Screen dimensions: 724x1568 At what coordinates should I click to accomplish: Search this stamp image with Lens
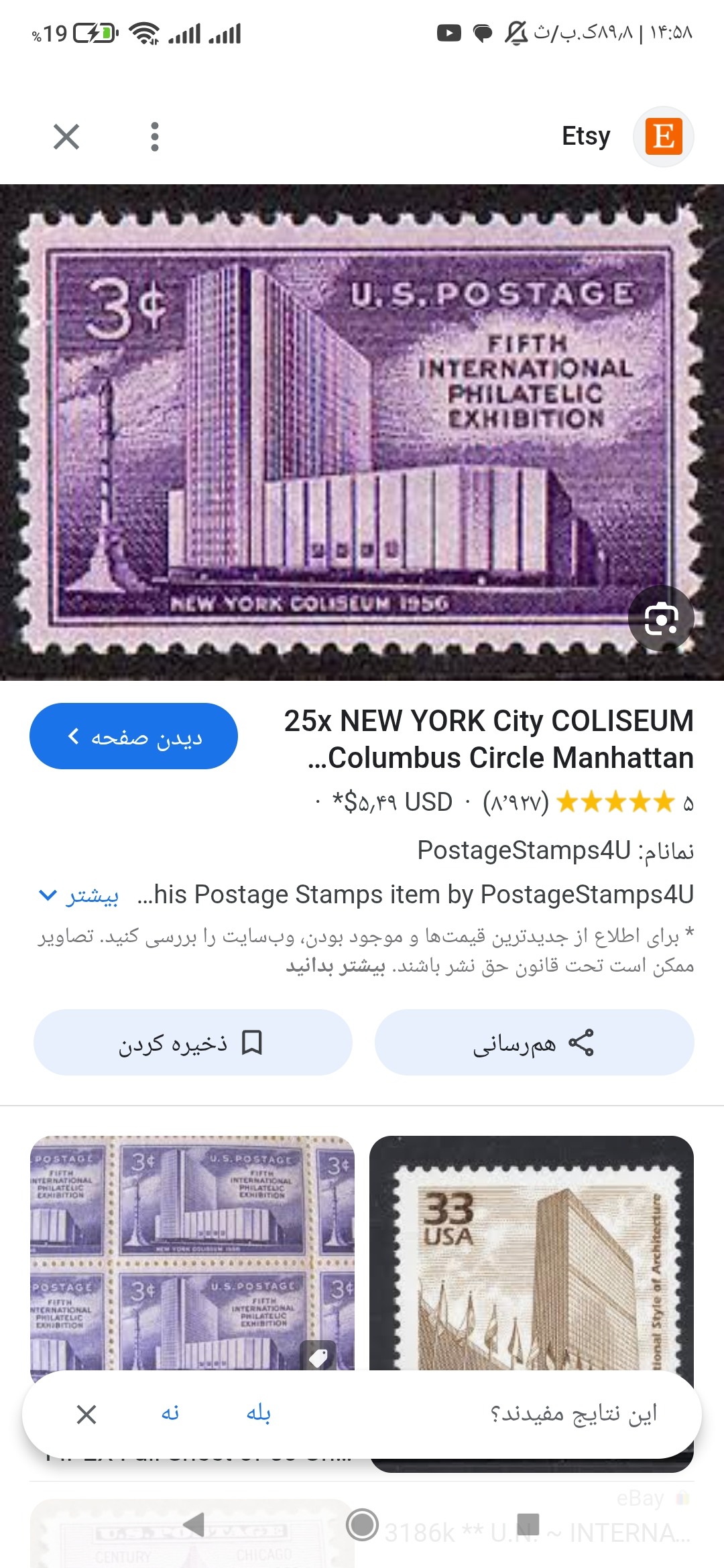click(x=661, y=618)
